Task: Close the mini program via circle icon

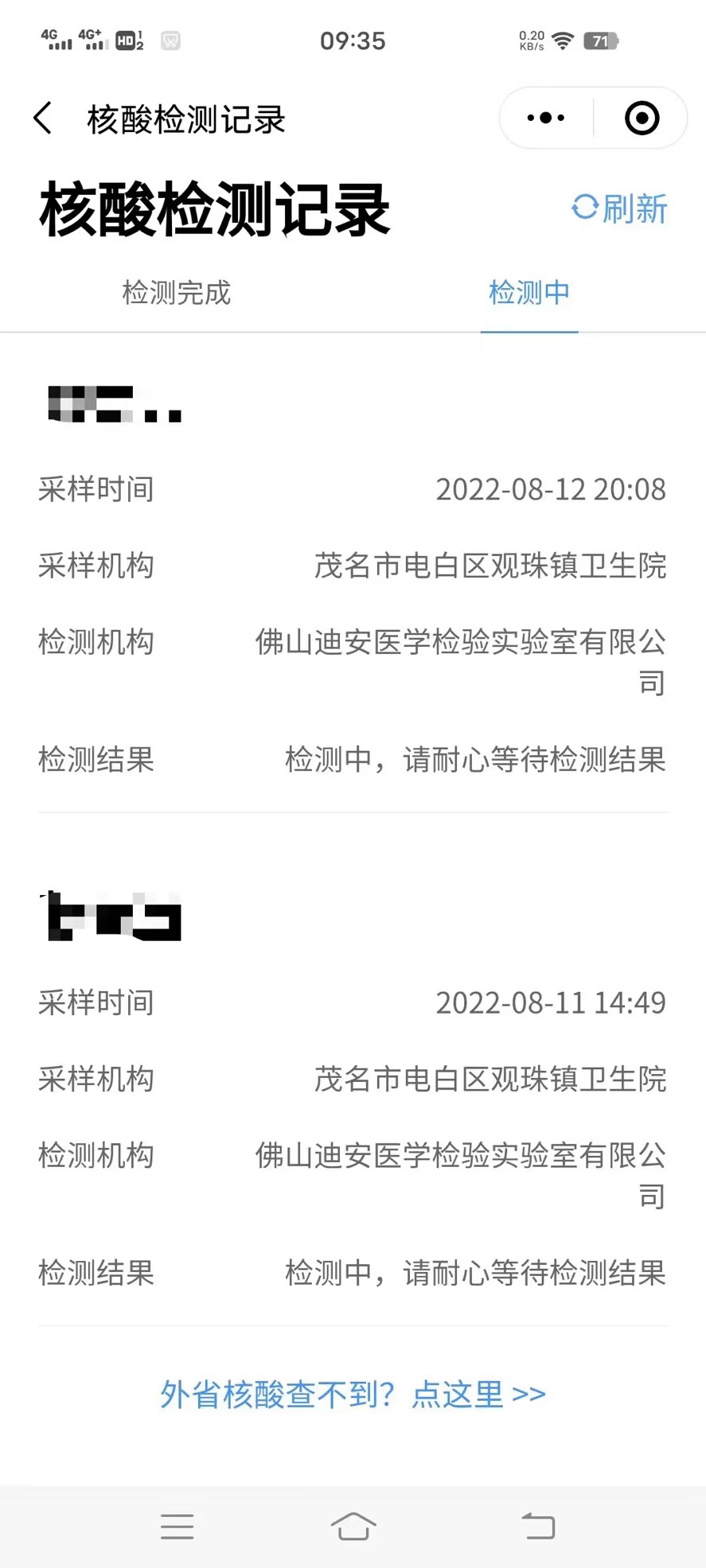Action: [642, 119]
